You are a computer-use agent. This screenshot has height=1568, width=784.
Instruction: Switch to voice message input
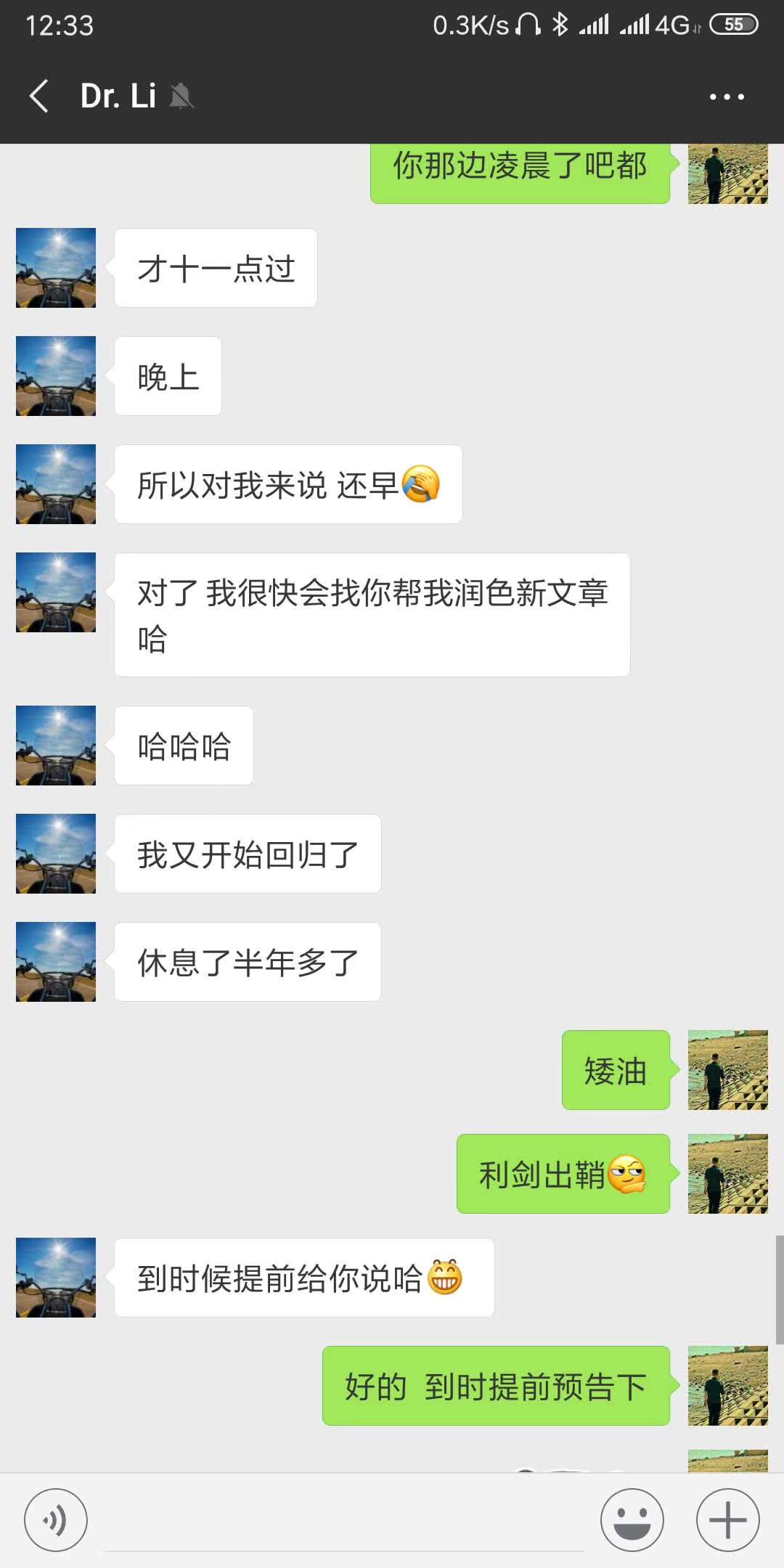(56, 1519)
